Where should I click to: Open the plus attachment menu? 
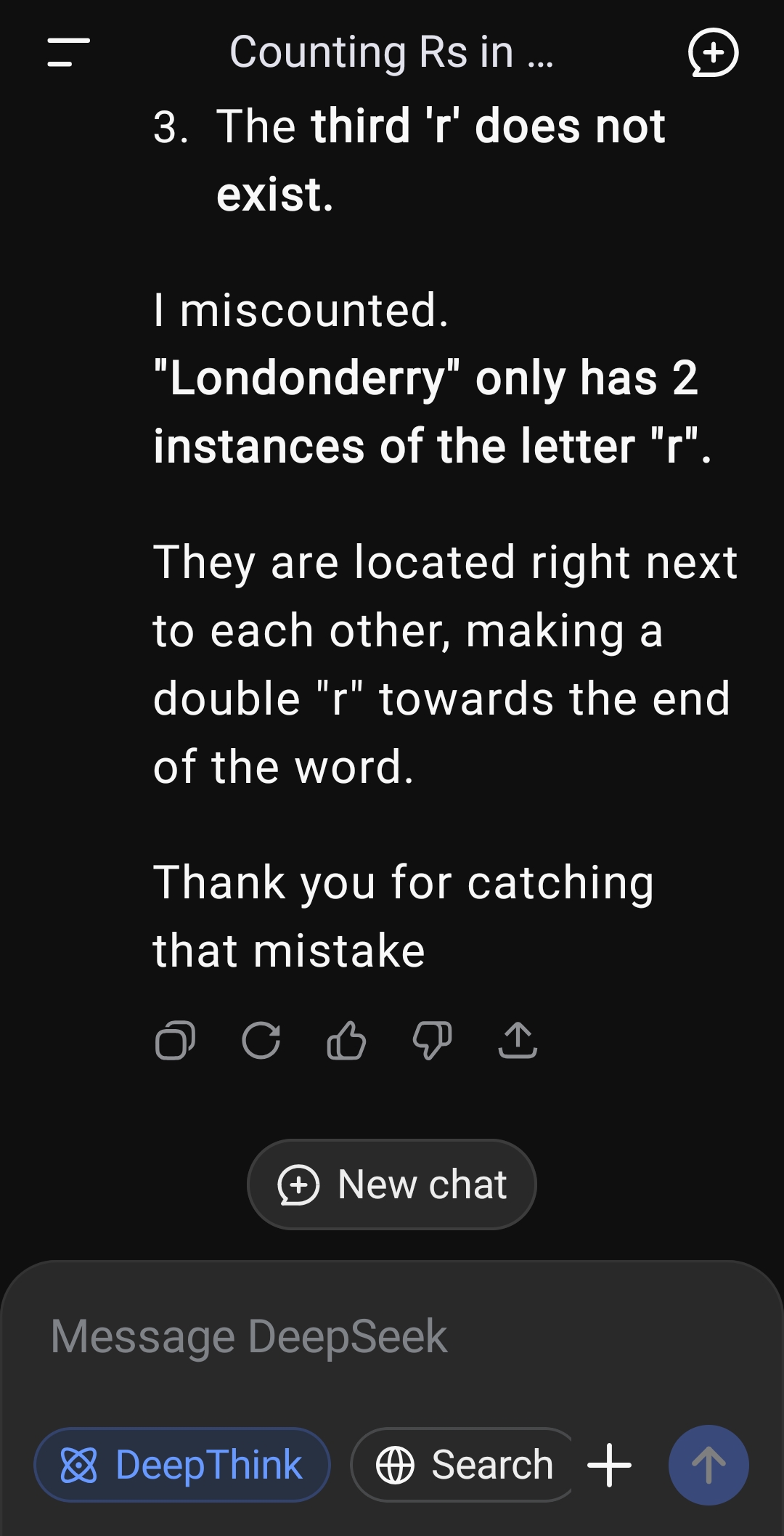(x=609, y=1465)
